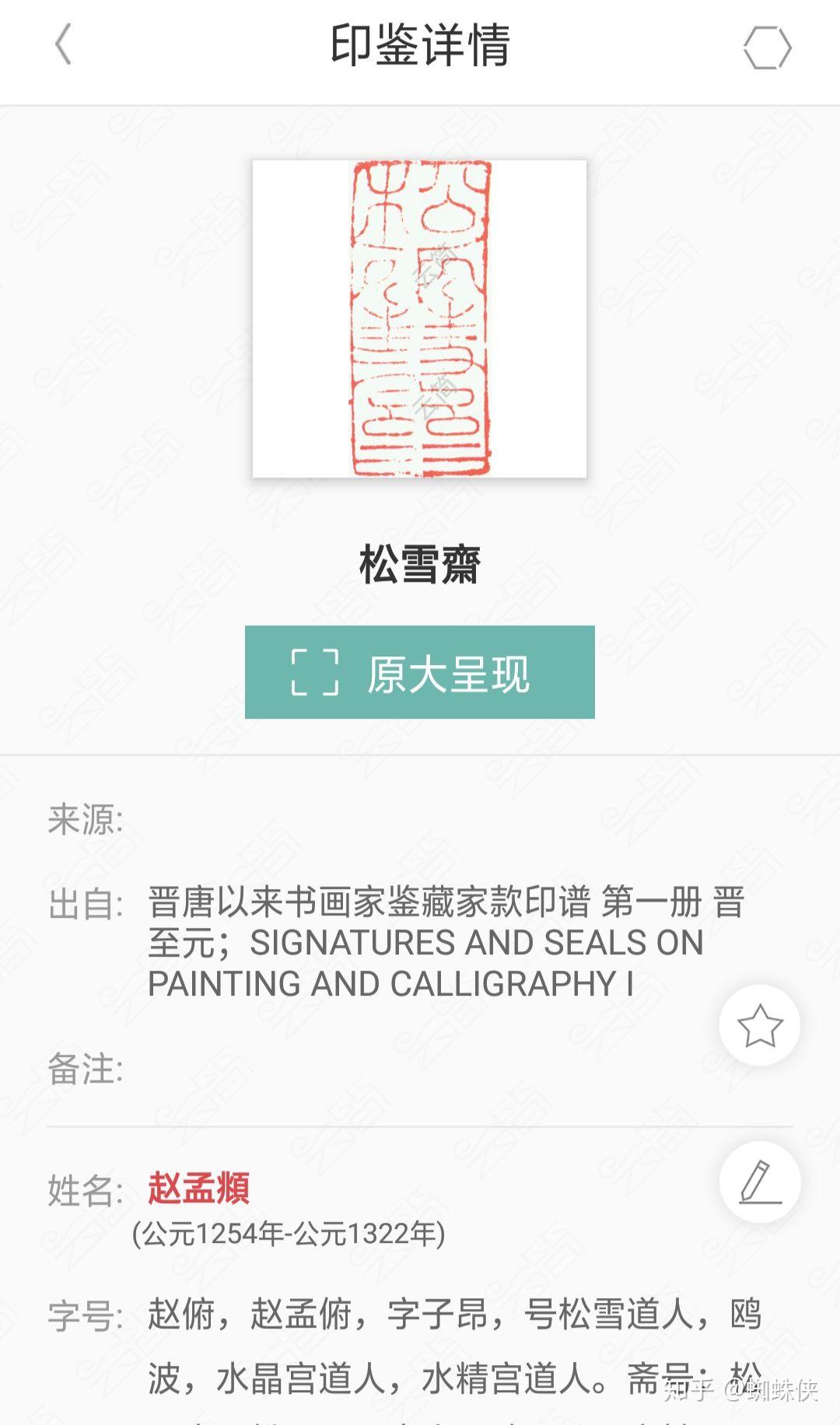
Task: Open the 赵孟頫 name link
Action: [x=198, y=1189]
